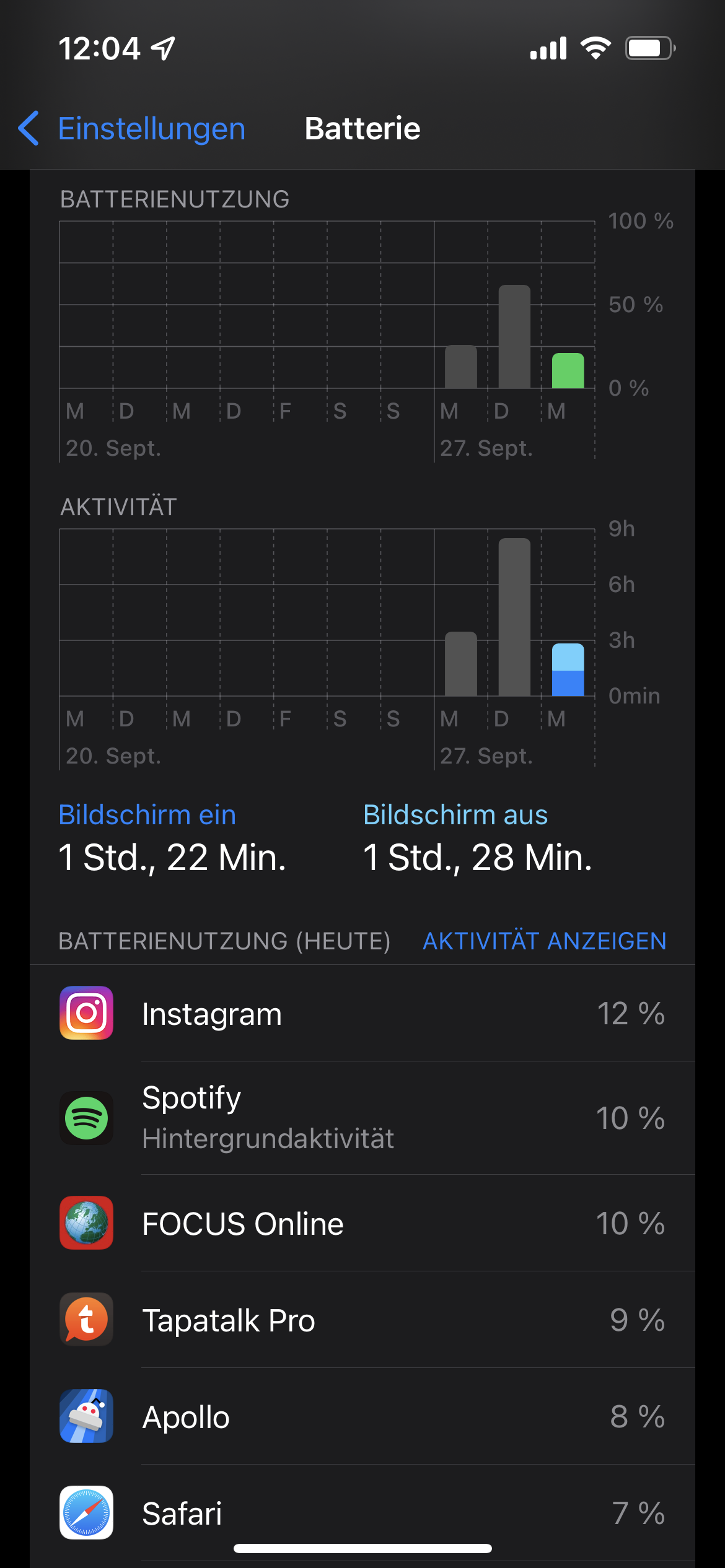The image size is (725, 1568).
Task: Select the Instagram battery usage row
Action: 362,1013
